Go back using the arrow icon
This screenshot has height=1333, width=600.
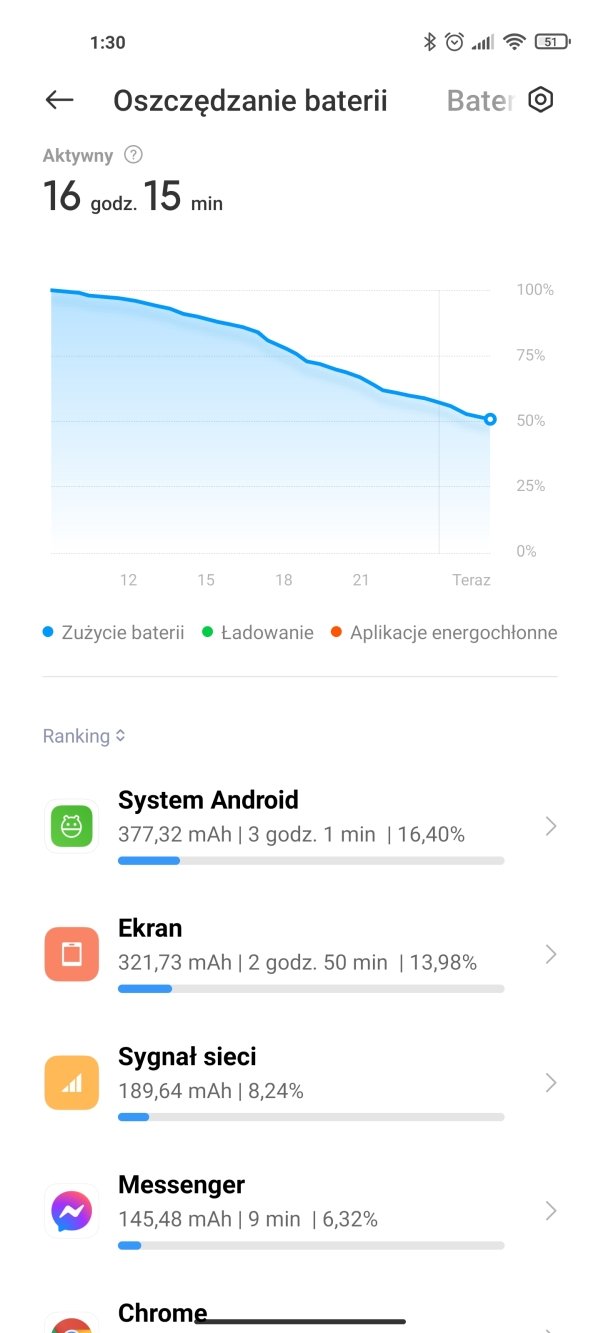click(x=60, y=100)
